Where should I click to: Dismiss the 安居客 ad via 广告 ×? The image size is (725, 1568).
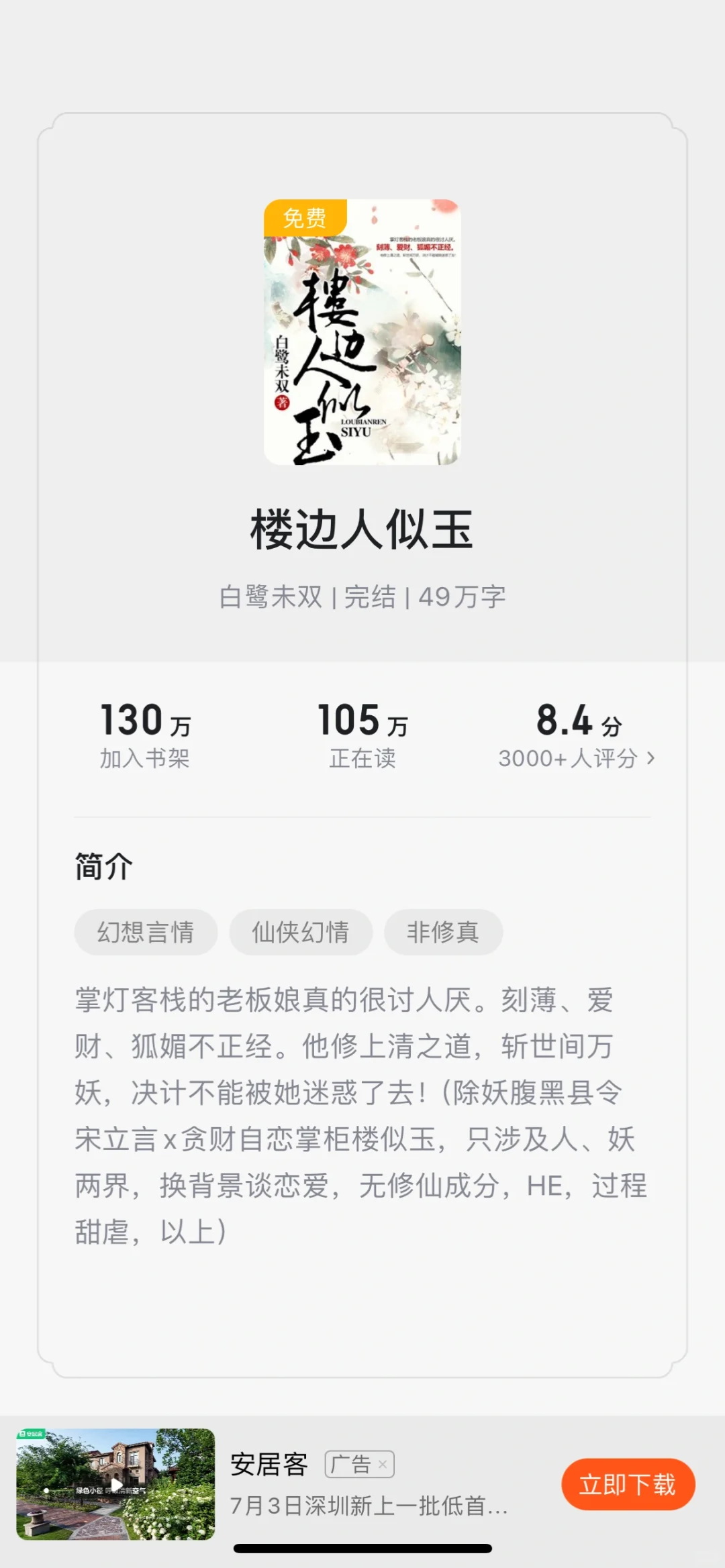pyautogui.click(x=360, y=1464)
